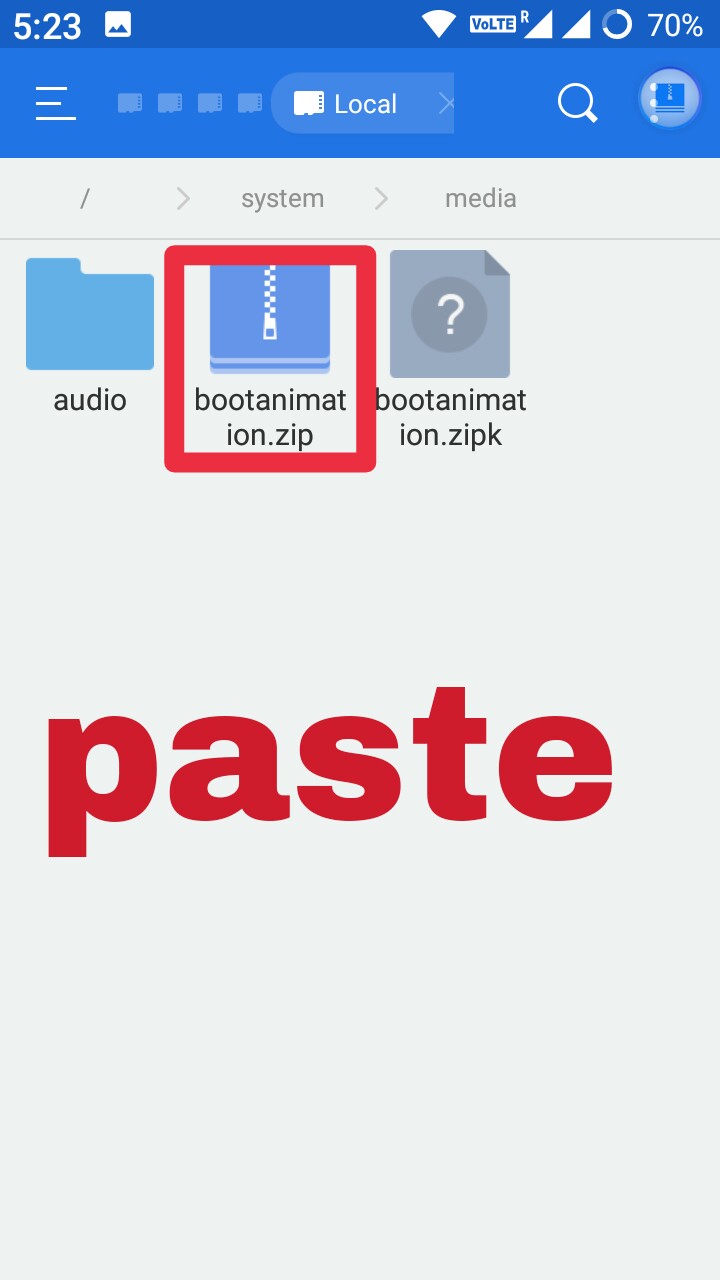The width and height of the screenshot is (720, 1280).
Task: Open file search
Action: coord(577,103)
